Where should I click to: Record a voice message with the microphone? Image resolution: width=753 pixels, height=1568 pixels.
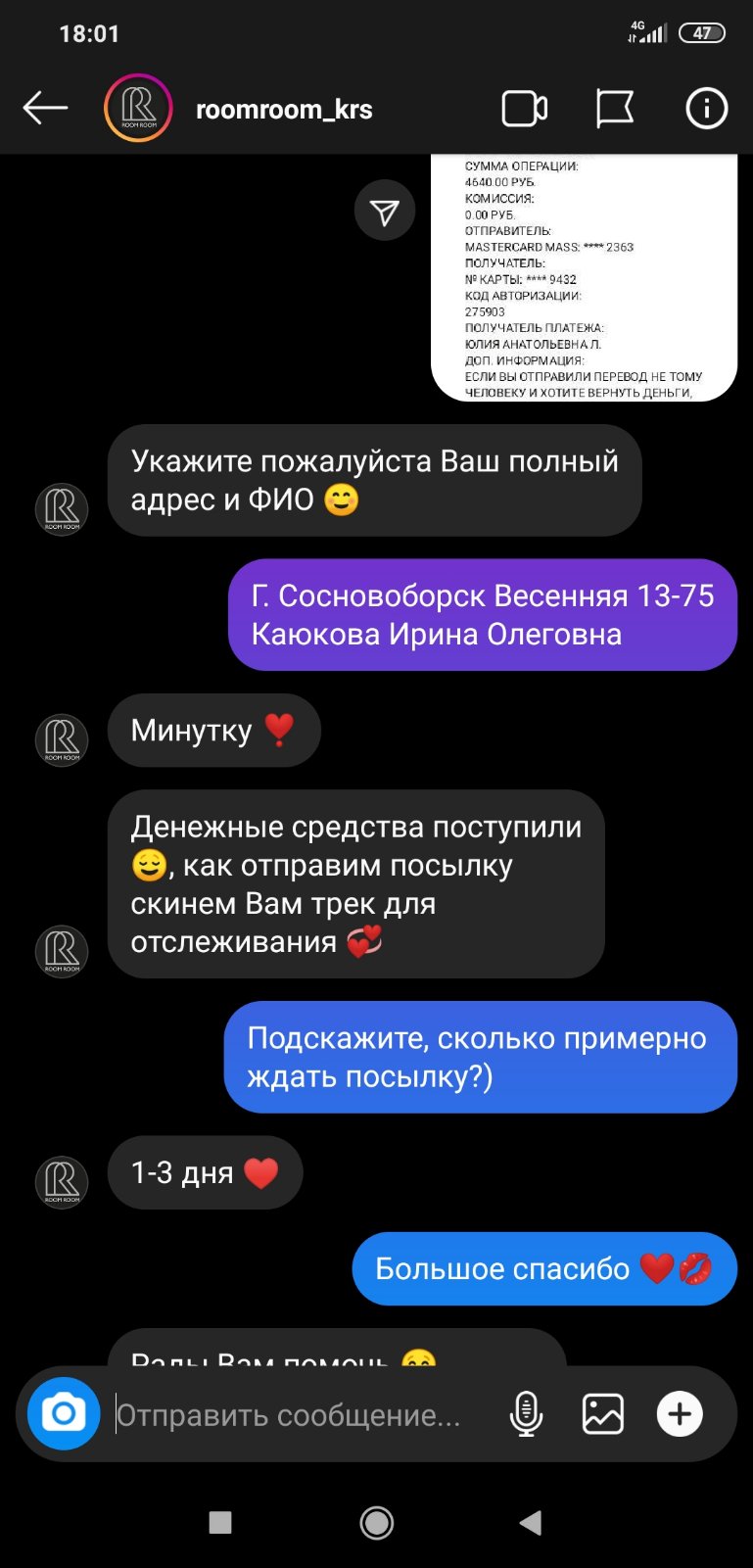click(526, 1414)
